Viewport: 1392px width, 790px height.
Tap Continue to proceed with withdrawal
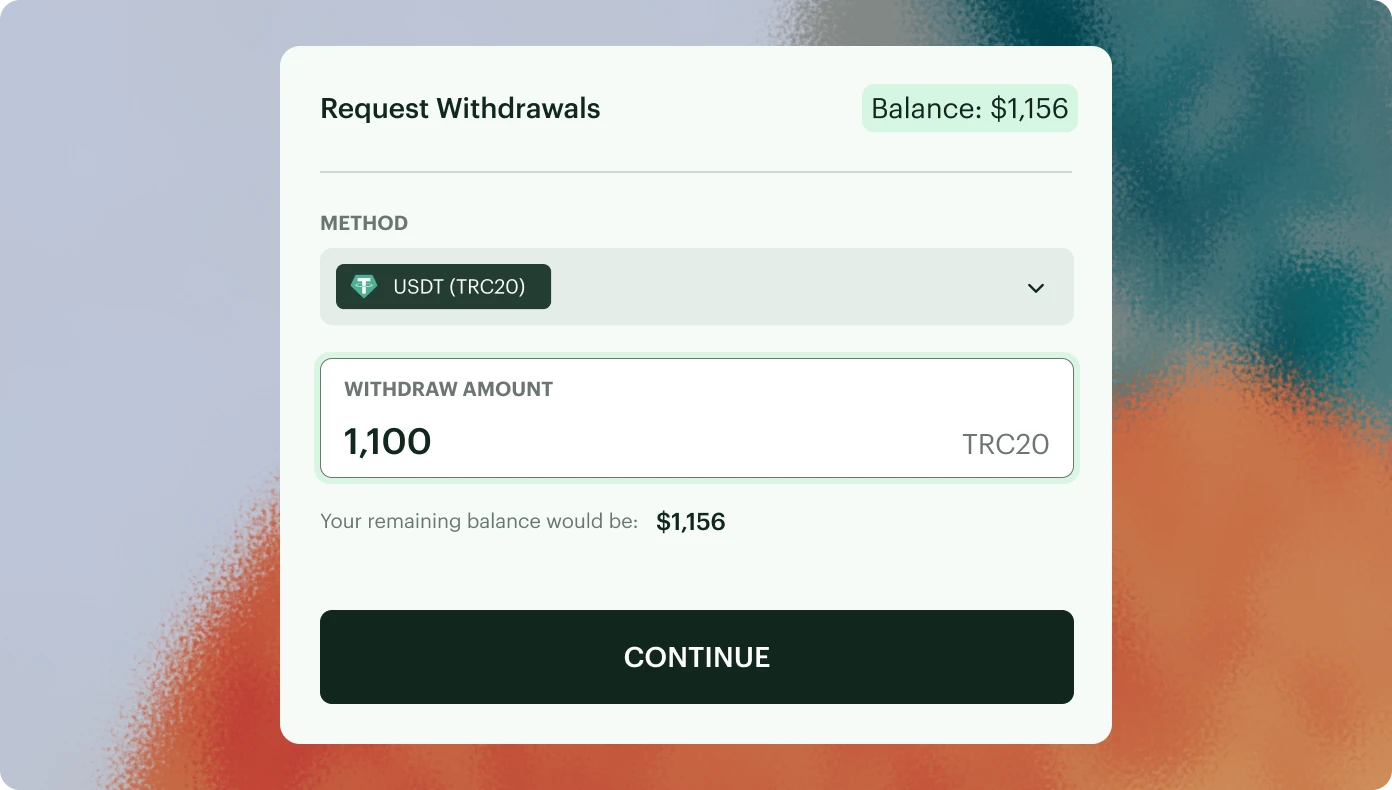tap(696, 657)
